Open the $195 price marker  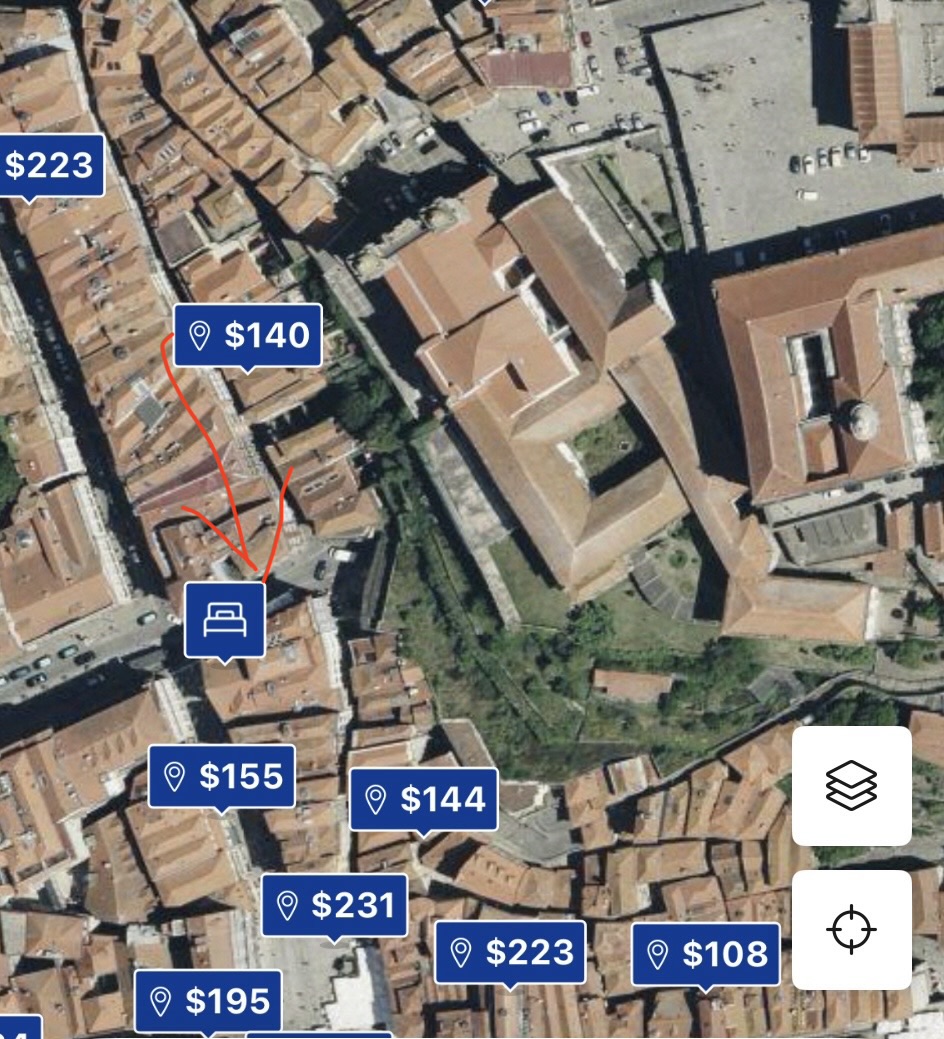(208, 1000)
